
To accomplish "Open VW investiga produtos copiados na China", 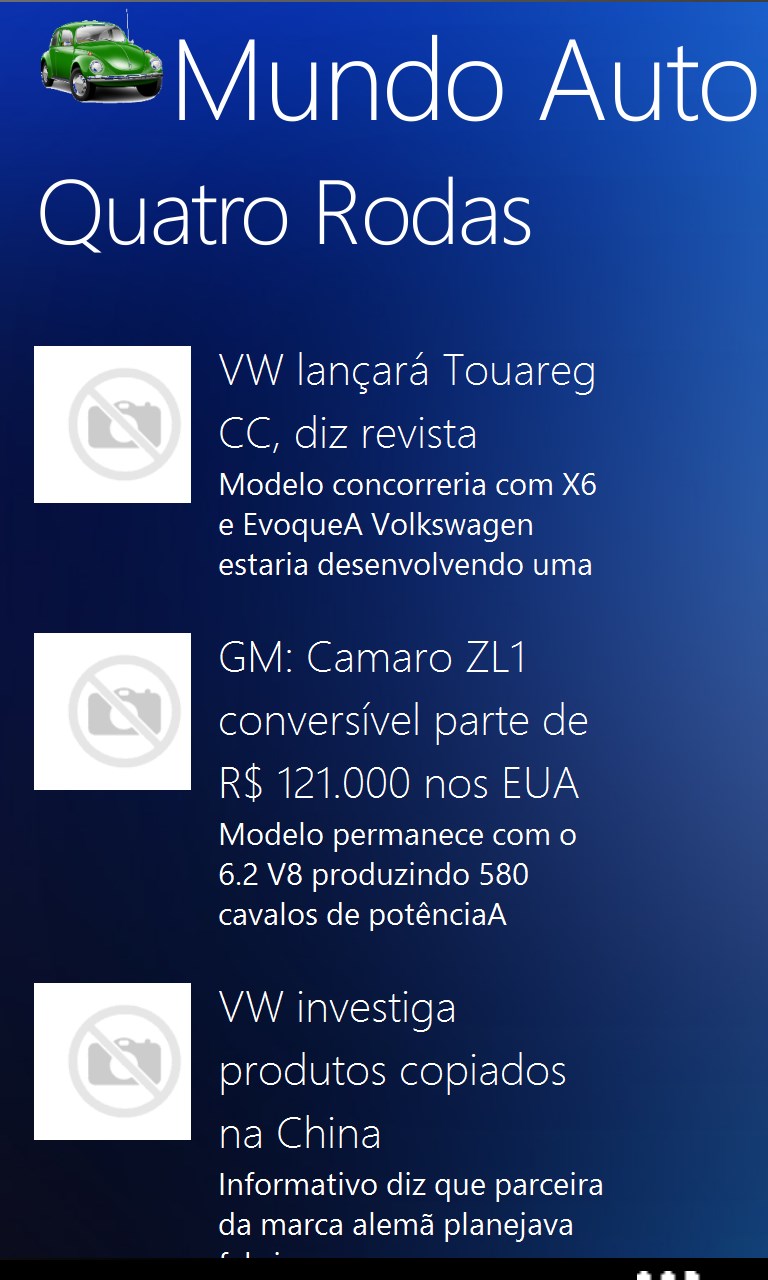I will pyautogui.click(x=393, y=1070).
